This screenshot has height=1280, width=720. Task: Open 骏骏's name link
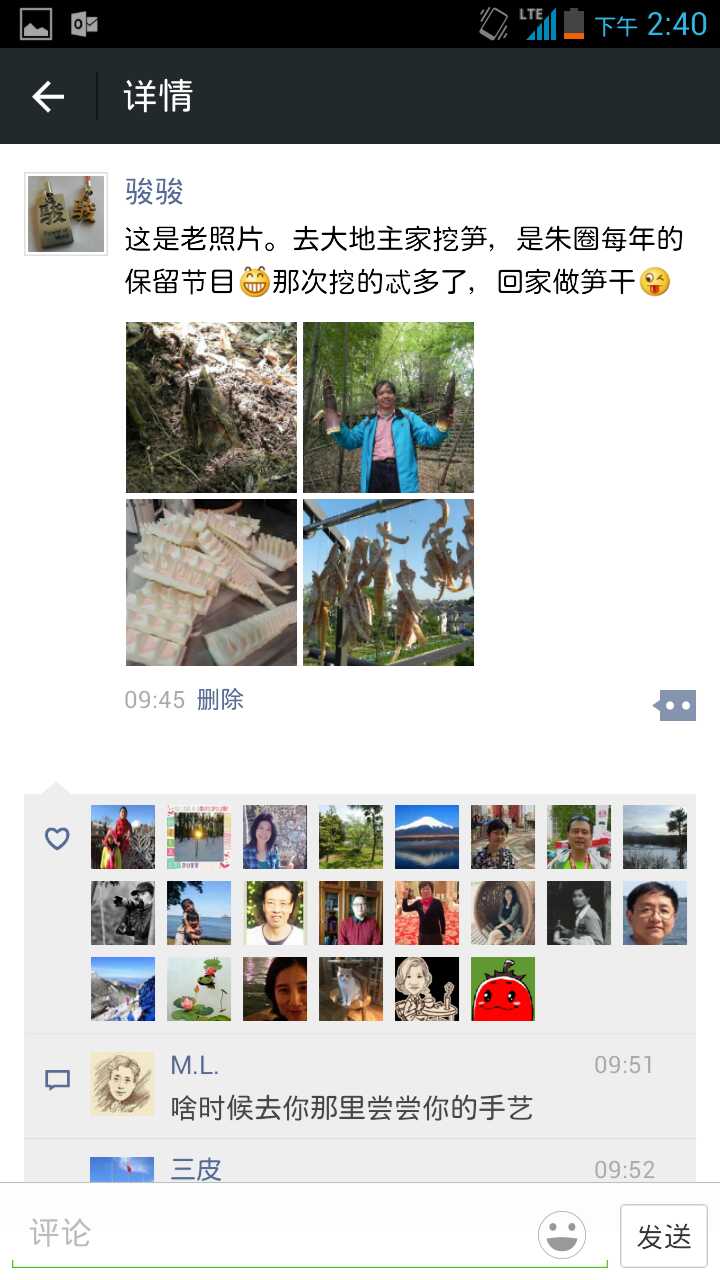click(x=154, y=190)
